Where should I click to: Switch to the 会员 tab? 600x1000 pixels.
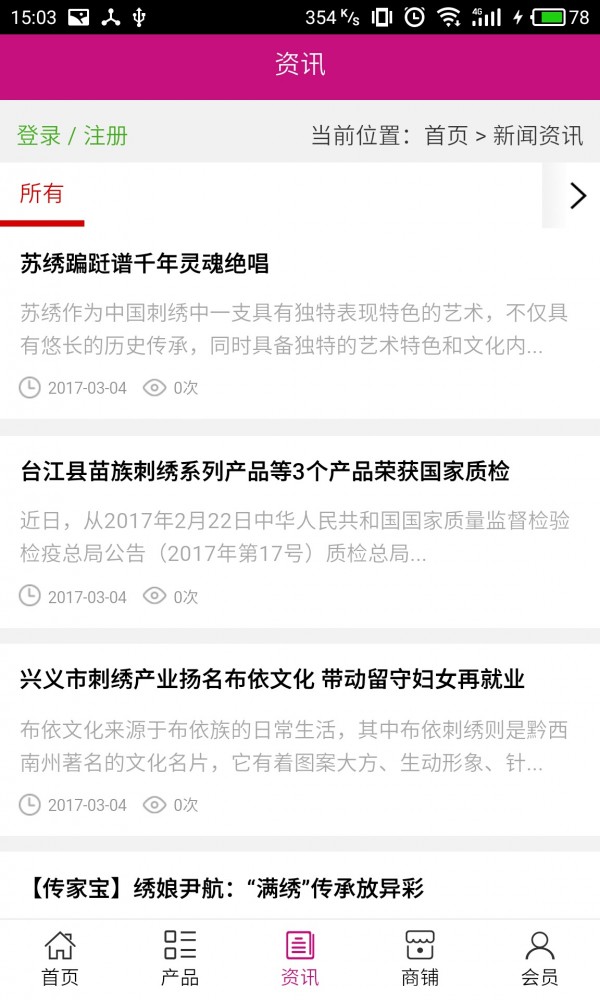540,958
